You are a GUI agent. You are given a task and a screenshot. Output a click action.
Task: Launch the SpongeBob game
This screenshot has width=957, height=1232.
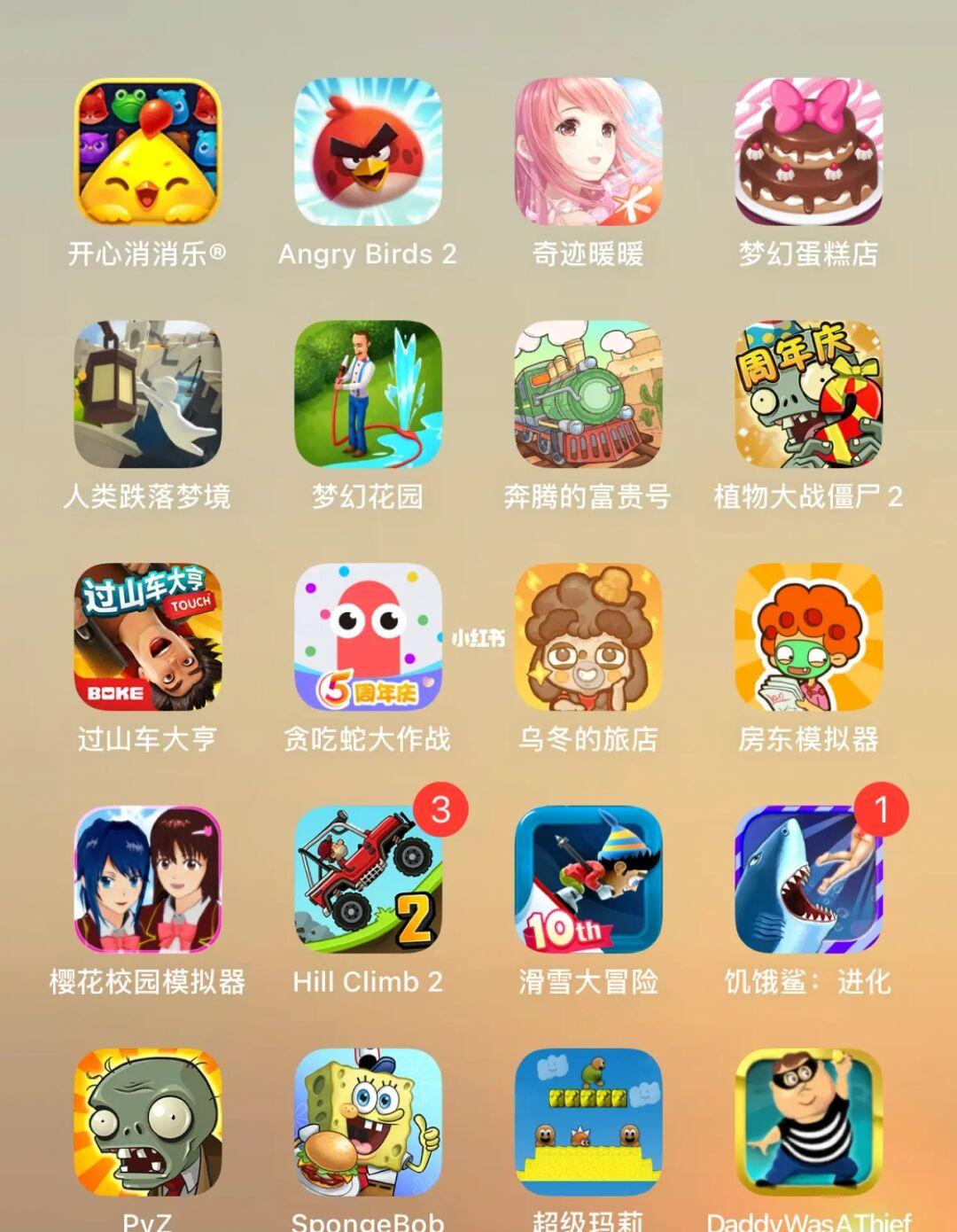point(368,1121)
